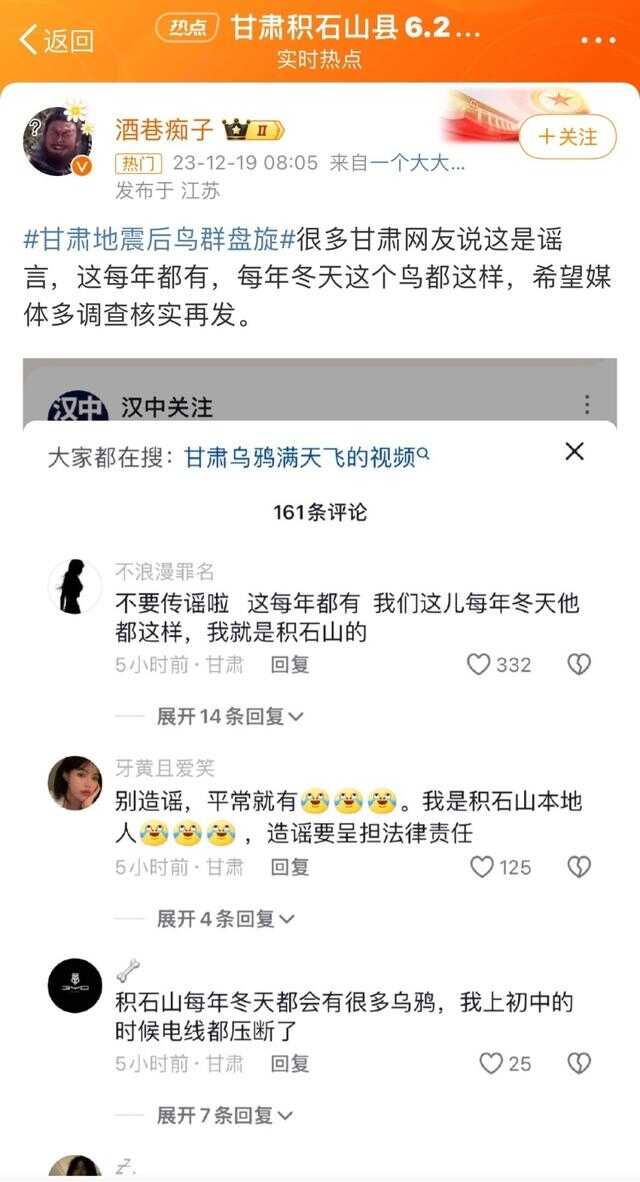The width and height of the screenshot is (640, 1182).
Task: Go back using the 返回 arrow
Action: [x=56, y=40]
